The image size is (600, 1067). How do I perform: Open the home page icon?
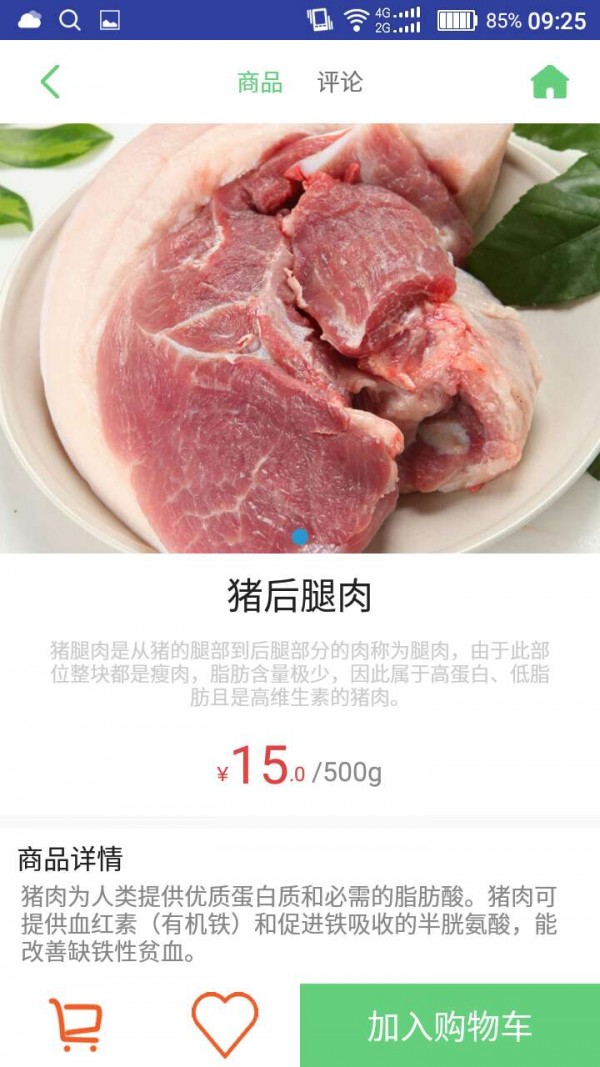pyautogui.click(x=549, y=82)
